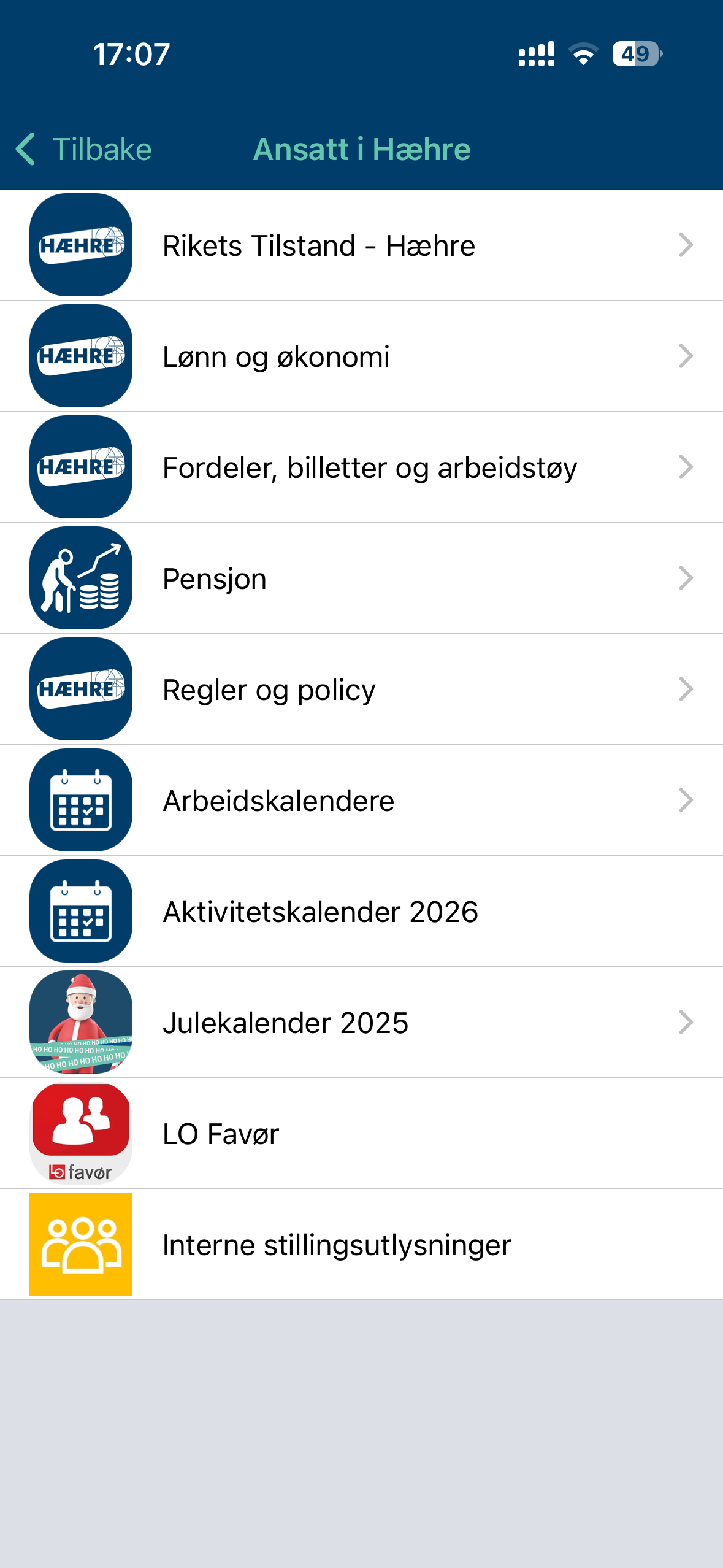Select the red LO Favør app icon
This screenshot has width=723, height=1568.
coord(81,1133)
